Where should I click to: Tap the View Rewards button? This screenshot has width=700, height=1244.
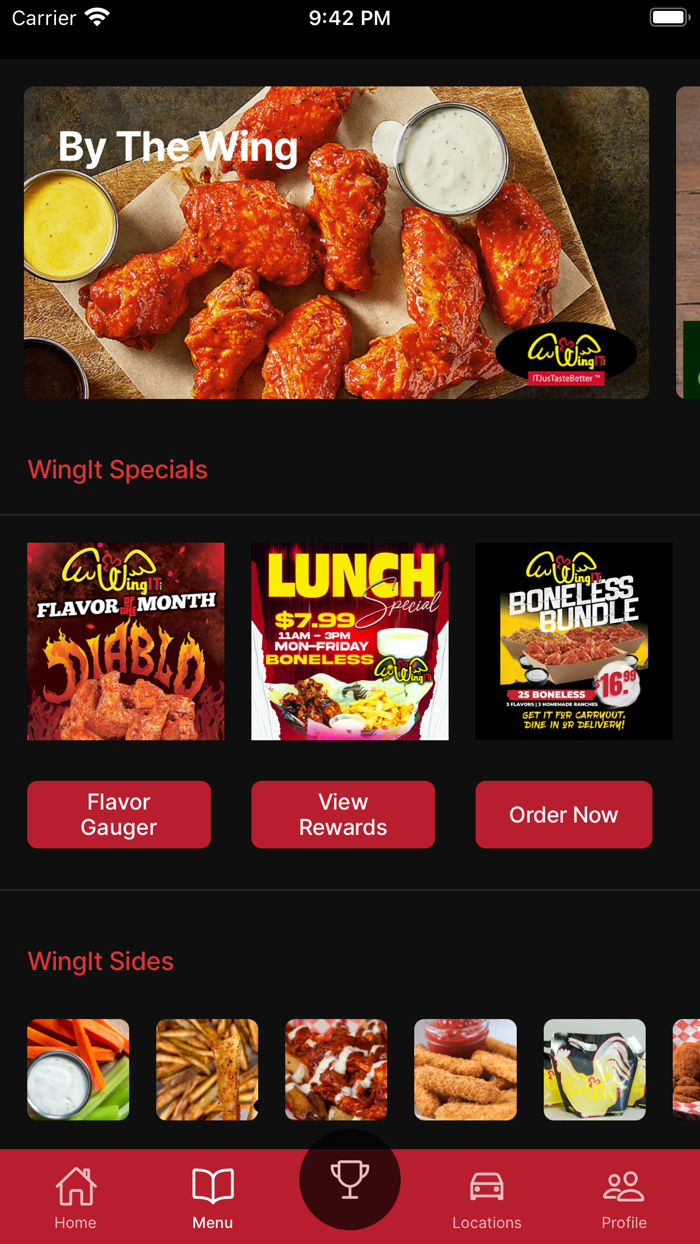[343, 814]
